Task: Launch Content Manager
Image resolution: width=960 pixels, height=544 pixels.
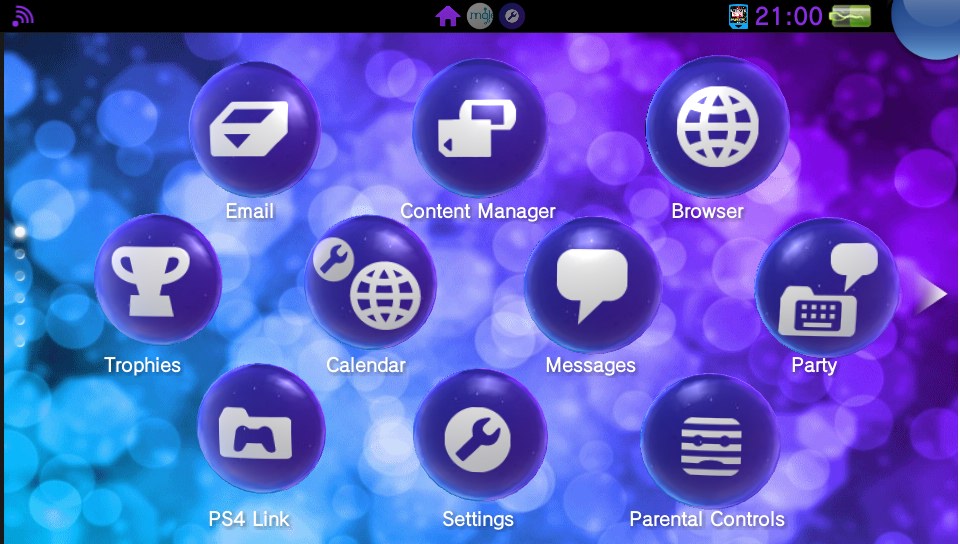Action: [x=479, y=131]
